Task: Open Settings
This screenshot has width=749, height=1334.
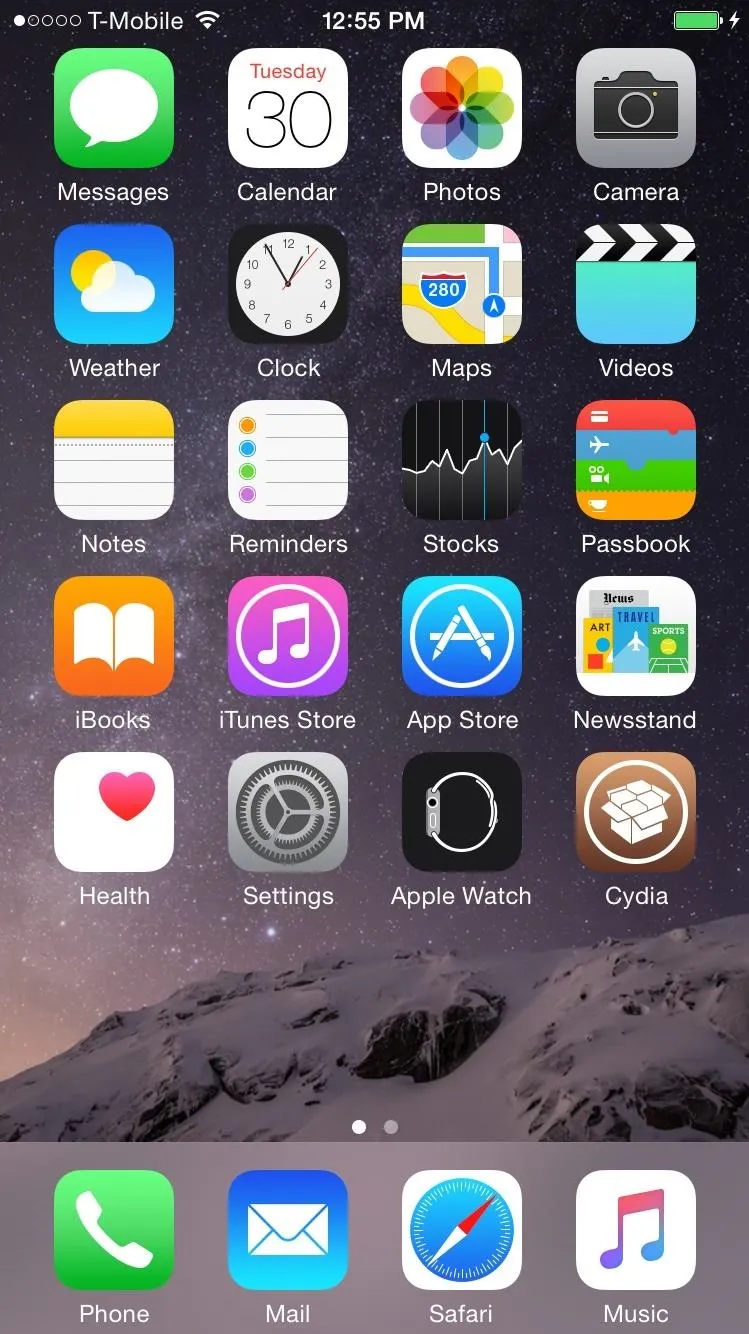Action: [x=288, y=812]
